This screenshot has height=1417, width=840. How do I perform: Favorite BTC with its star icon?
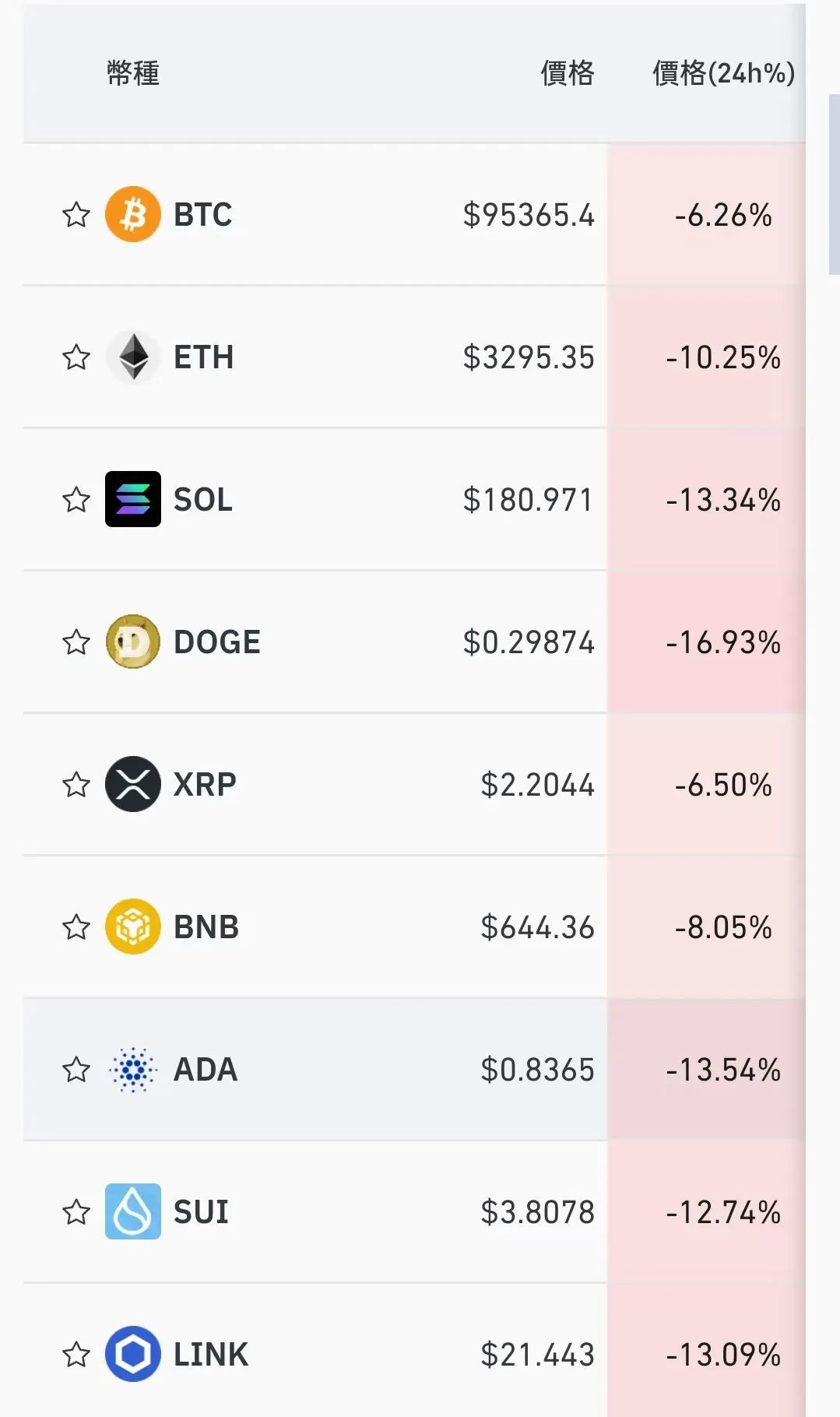tap(76, 214)
